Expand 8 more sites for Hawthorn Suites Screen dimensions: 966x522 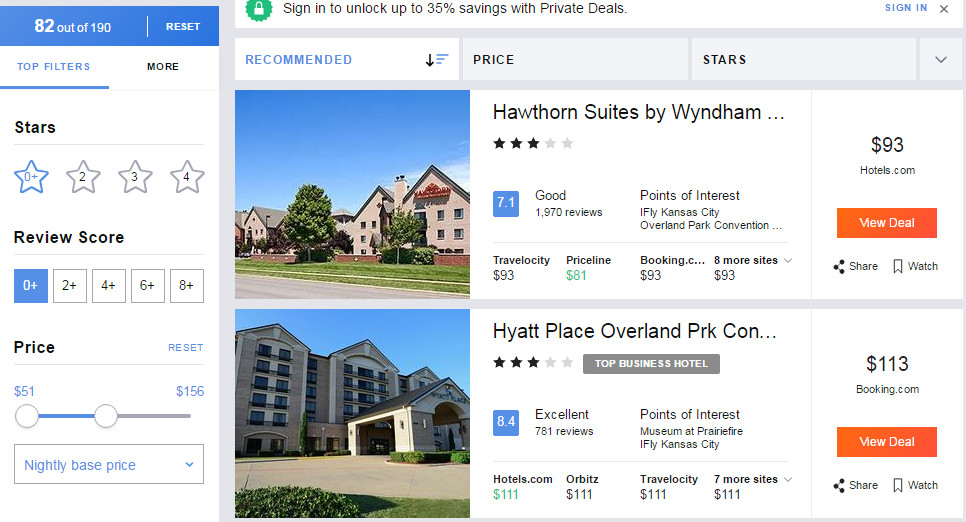pos(752,260)
